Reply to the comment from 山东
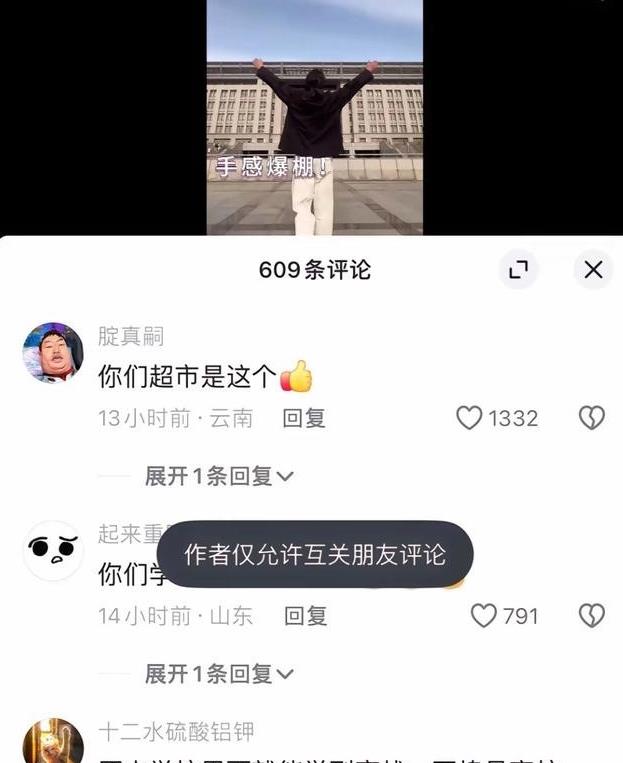The width and height of the screenshot is (623, 763). point(305,616)
